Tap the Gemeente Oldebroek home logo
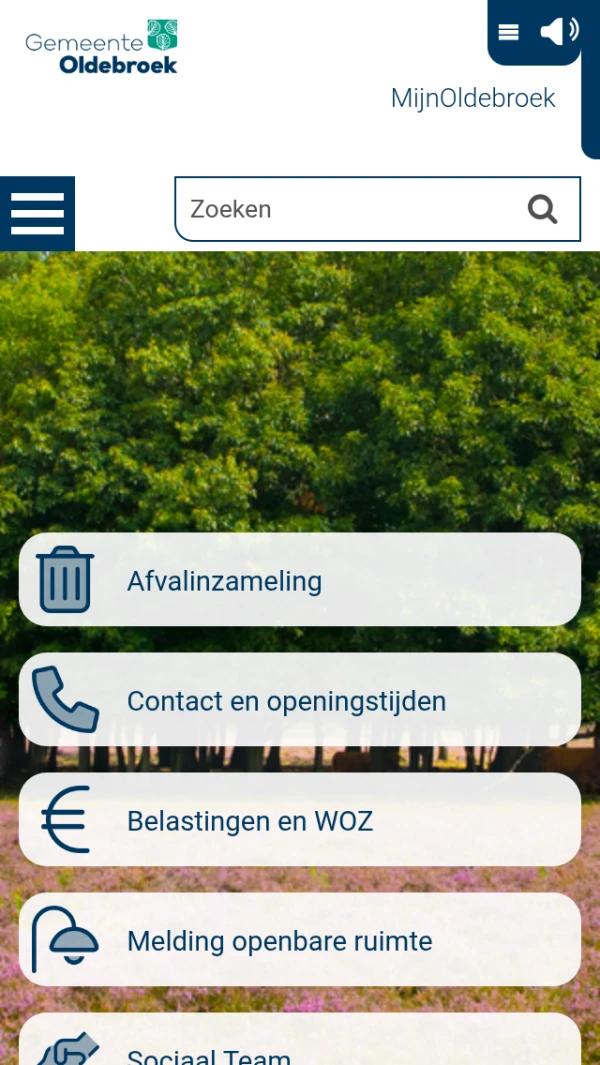The width and height of the screenshot is (600, 1065). click(101, 47)
